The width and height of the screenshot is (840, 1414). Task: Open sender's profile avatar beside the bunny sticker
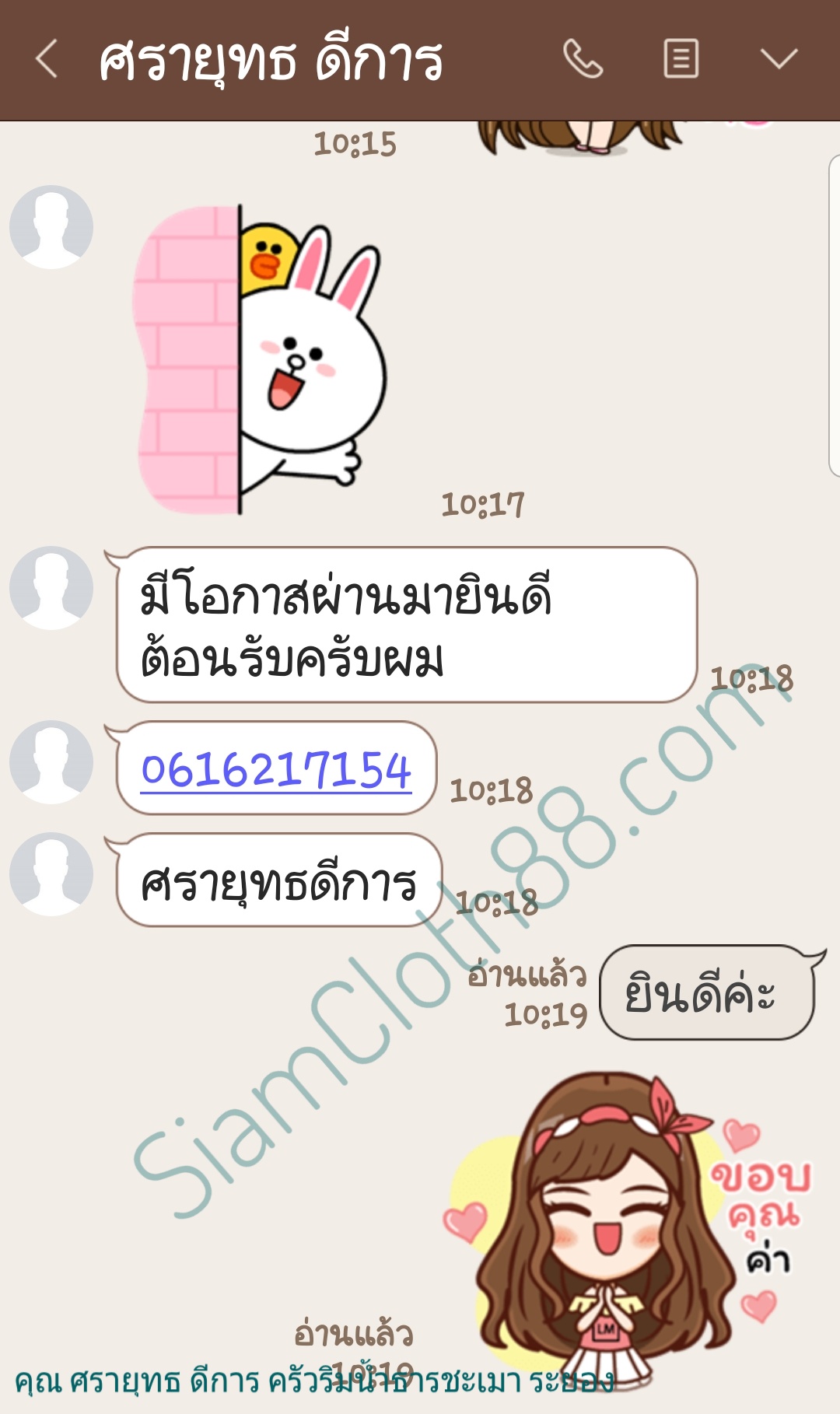(51, 227)
